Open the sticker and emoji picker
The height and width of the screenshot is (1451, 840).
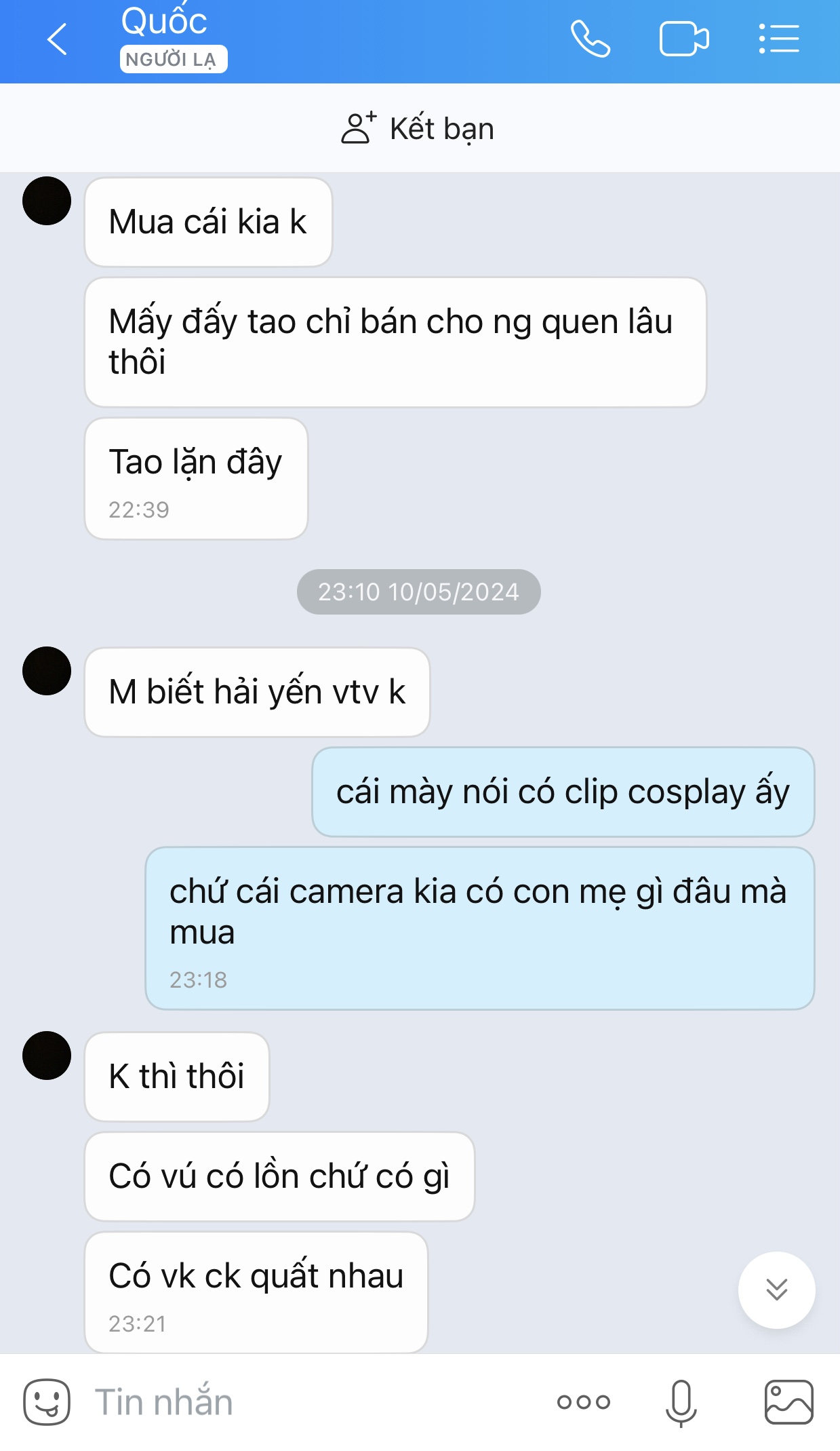(x=47, y=1402)
